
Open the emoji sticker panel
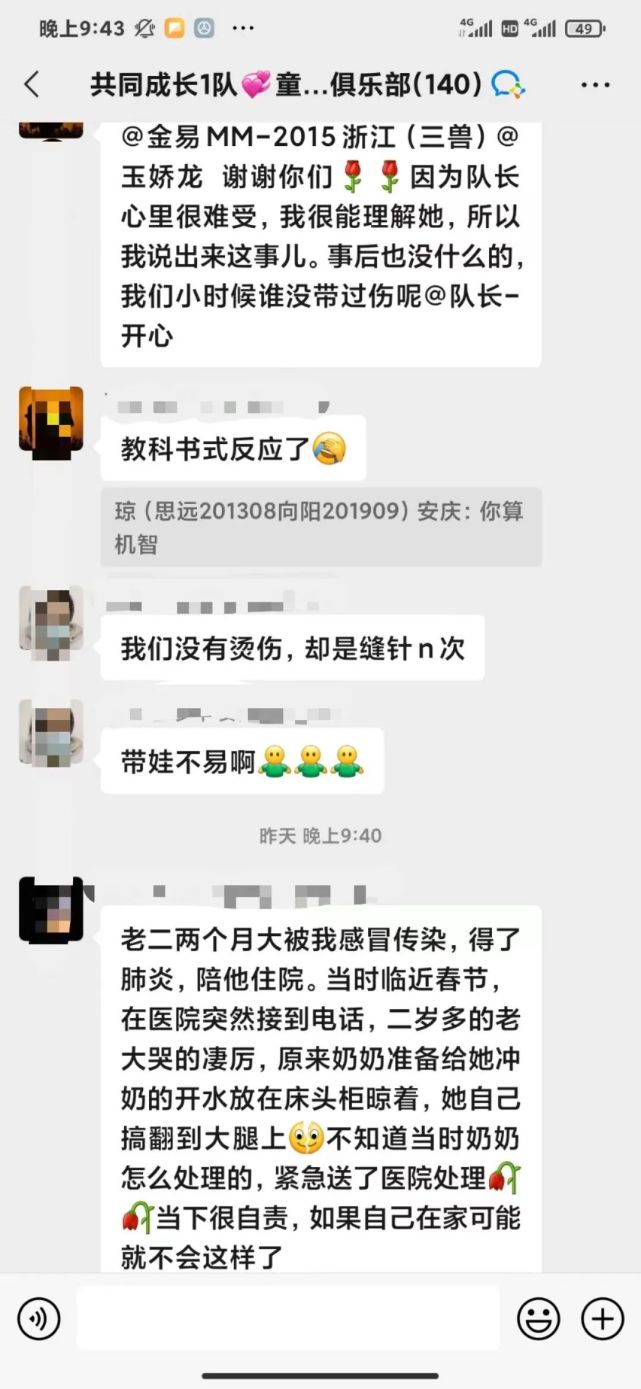pyautogui.click(x=538, y=1320)
